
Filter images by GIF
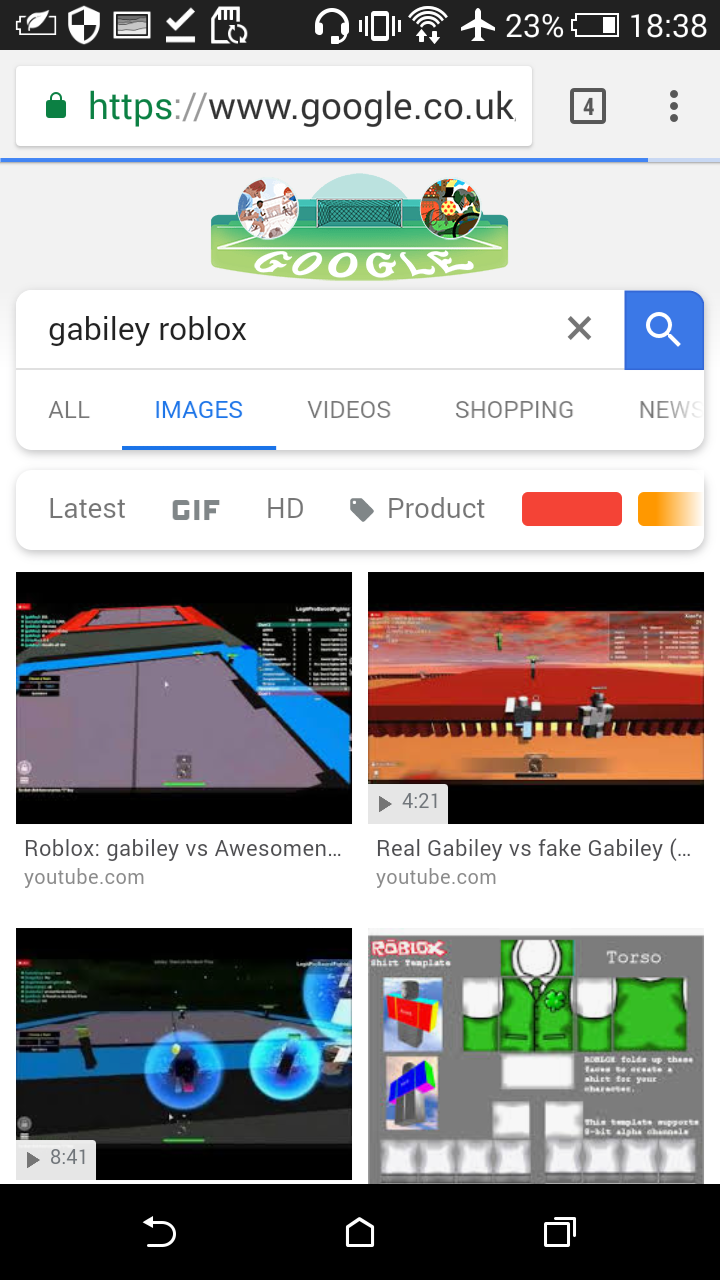[x=196, y=510]
